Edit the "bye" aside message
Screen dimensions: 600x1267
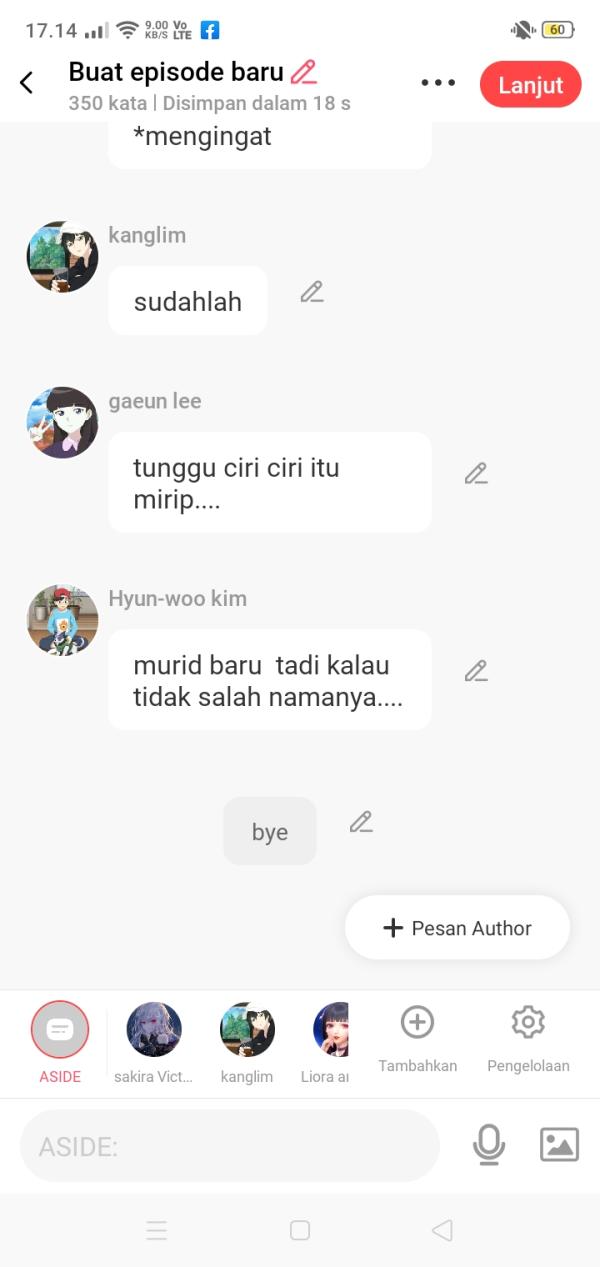pyautogui.click(x=361, y=822)
